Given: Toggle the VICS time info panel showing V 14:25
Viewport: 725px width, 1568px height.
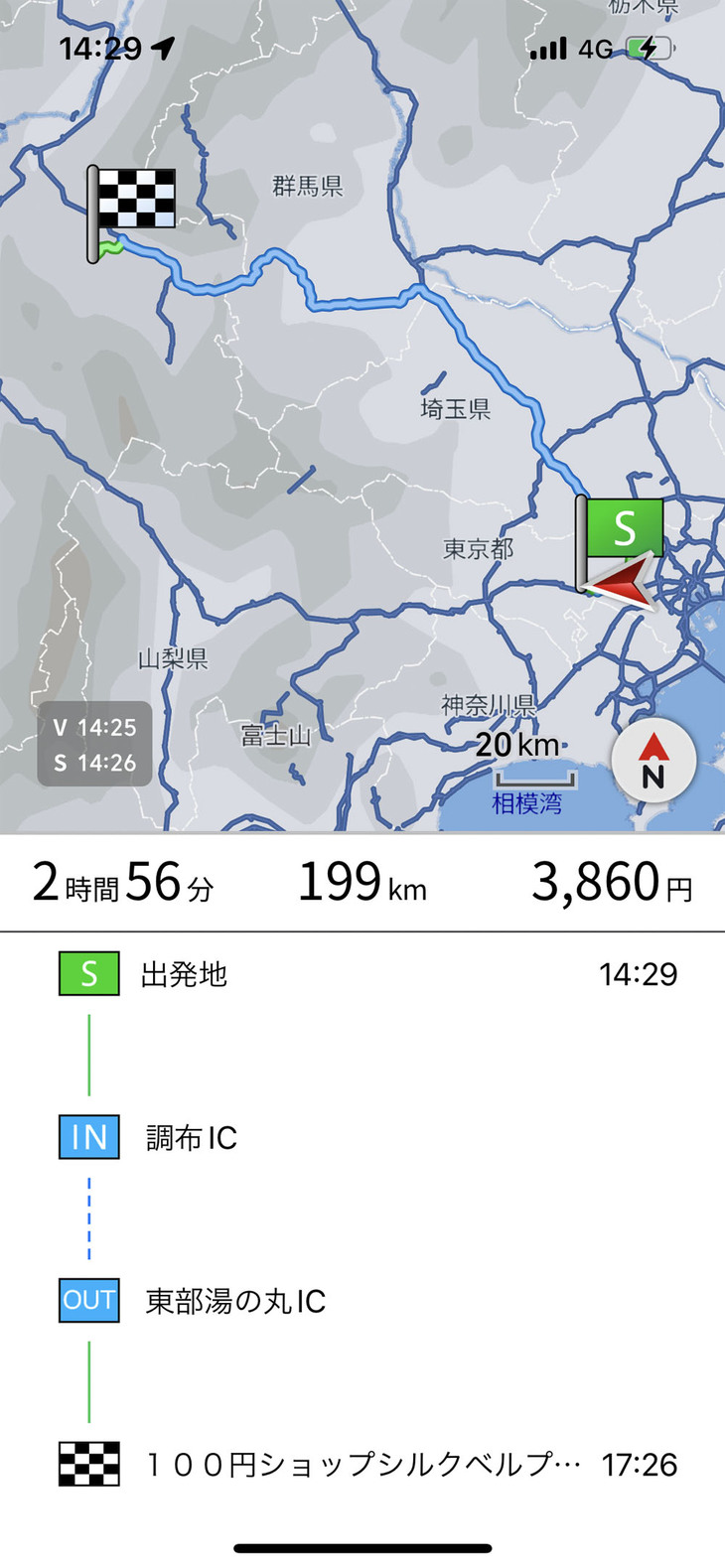Looking at the screenshot, I should (93, 743).
